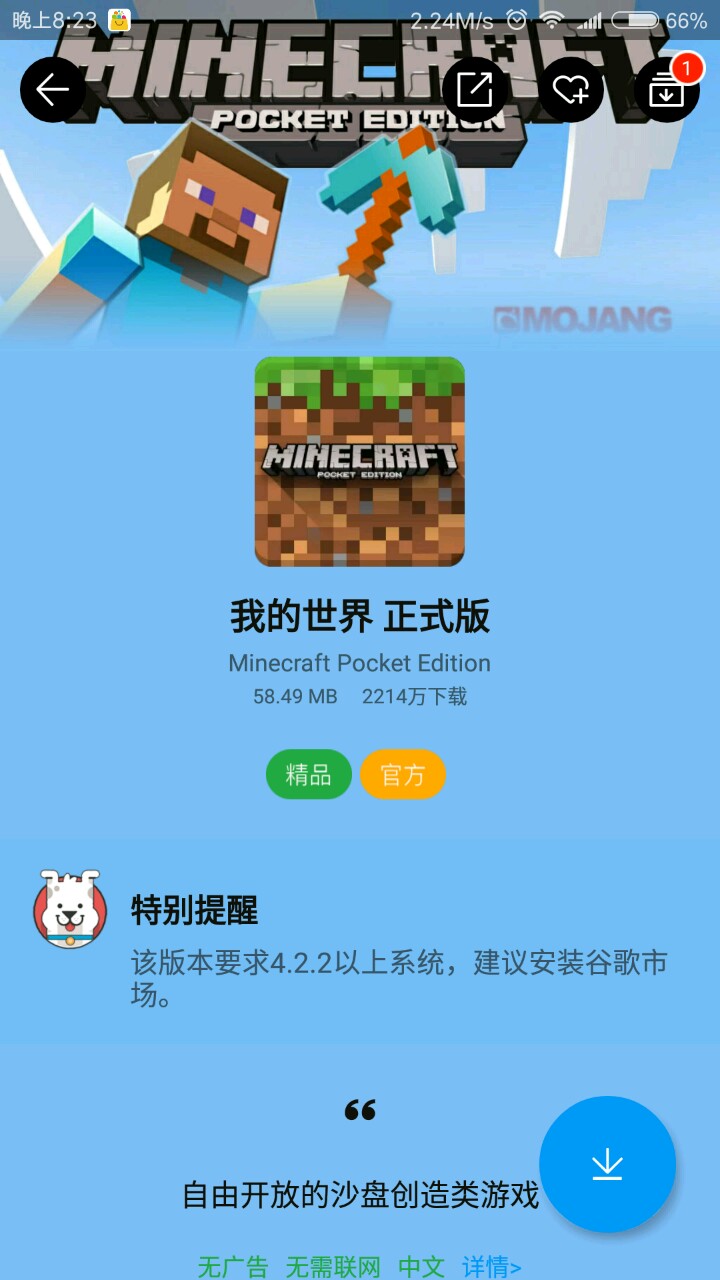Open the 详情> details link
This screenshot has width=720, height=1280.
491,1267
